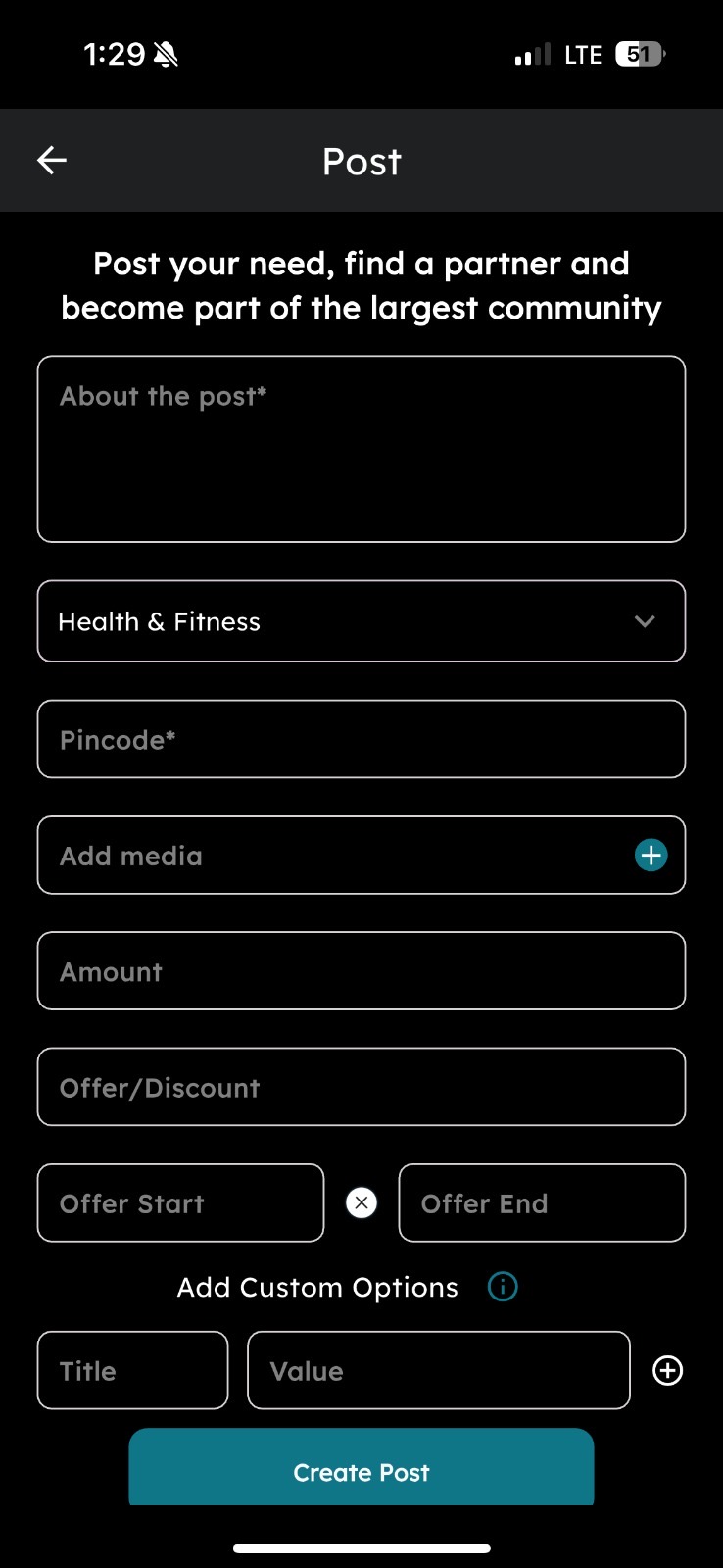Tap the plus icon to add media
This screenshot has width=723, height=1568.
tap(650, 855)
